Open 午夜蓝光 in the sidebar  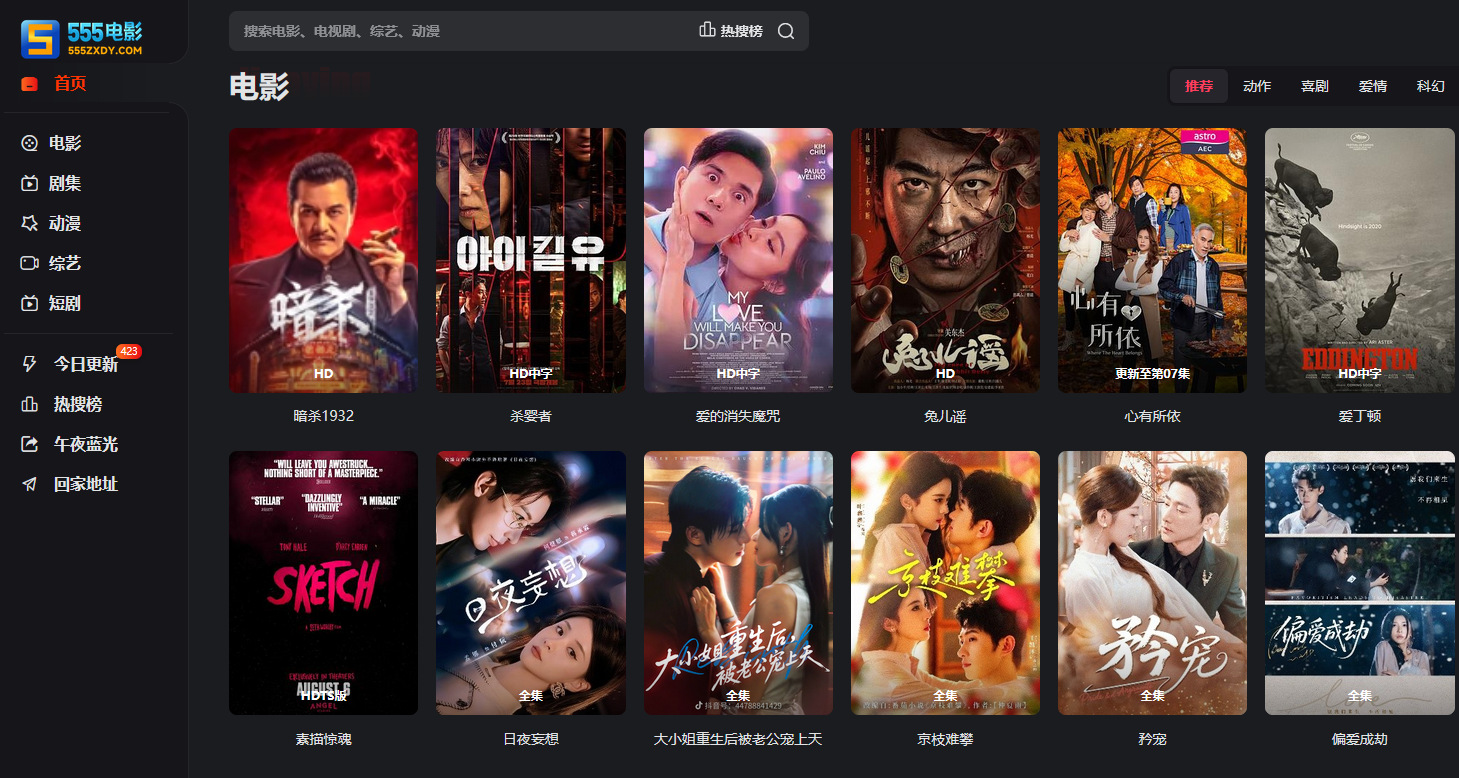click(x=85, y=444)
